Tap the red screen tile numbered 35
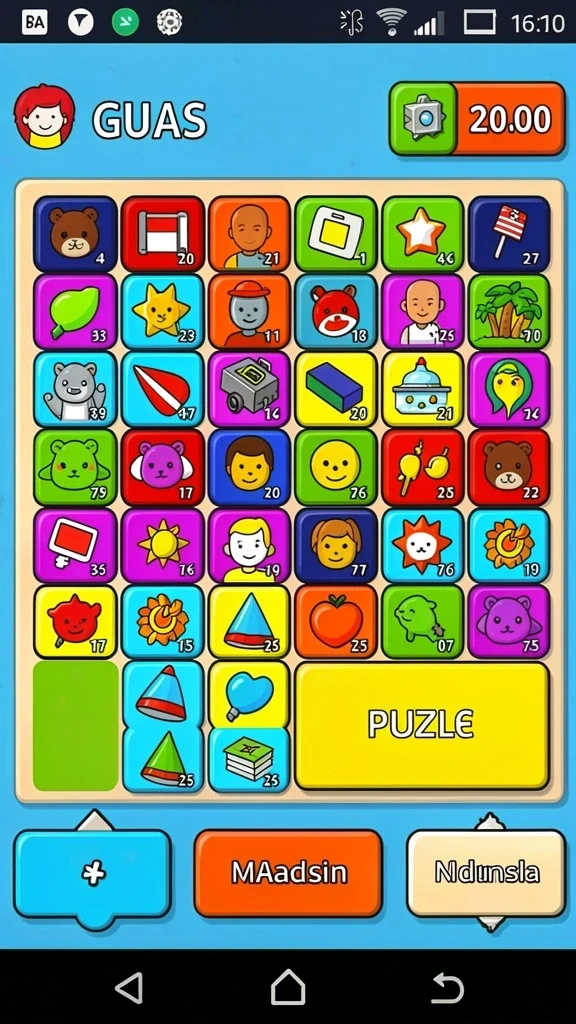 pos(75,545)
